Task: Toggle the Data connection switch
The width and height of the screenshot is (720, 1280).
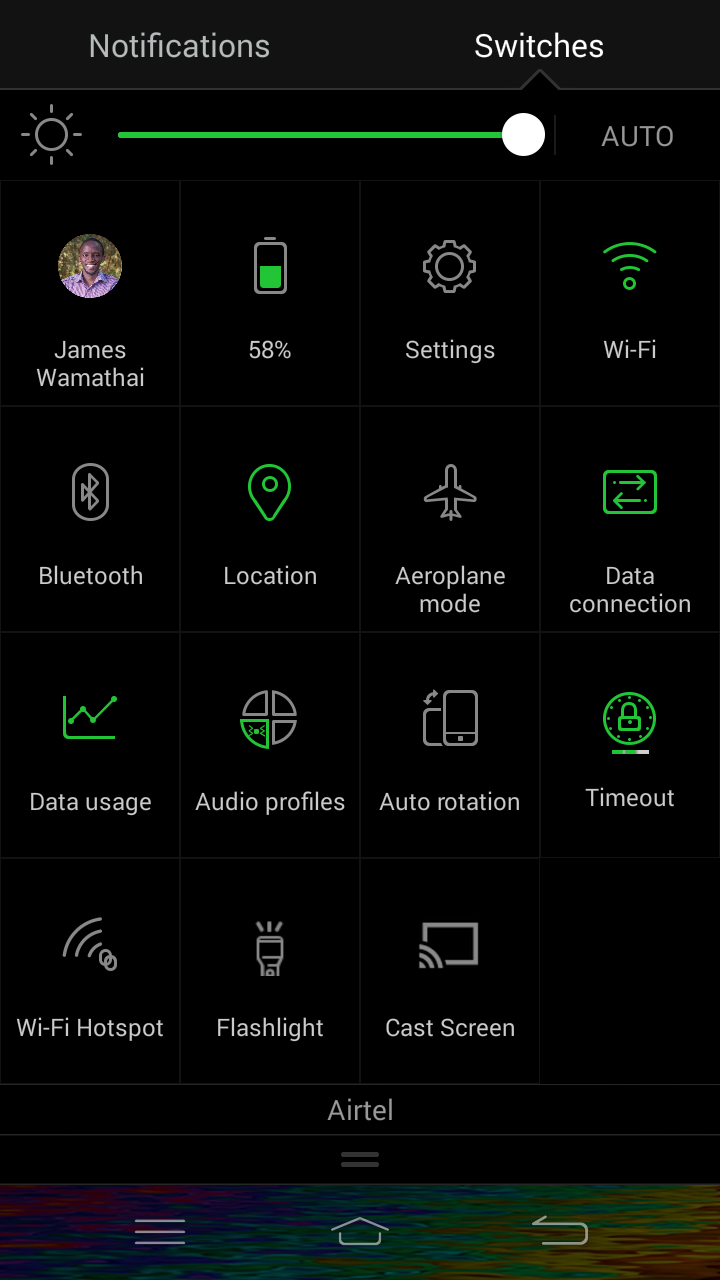Action: point(630,519)
